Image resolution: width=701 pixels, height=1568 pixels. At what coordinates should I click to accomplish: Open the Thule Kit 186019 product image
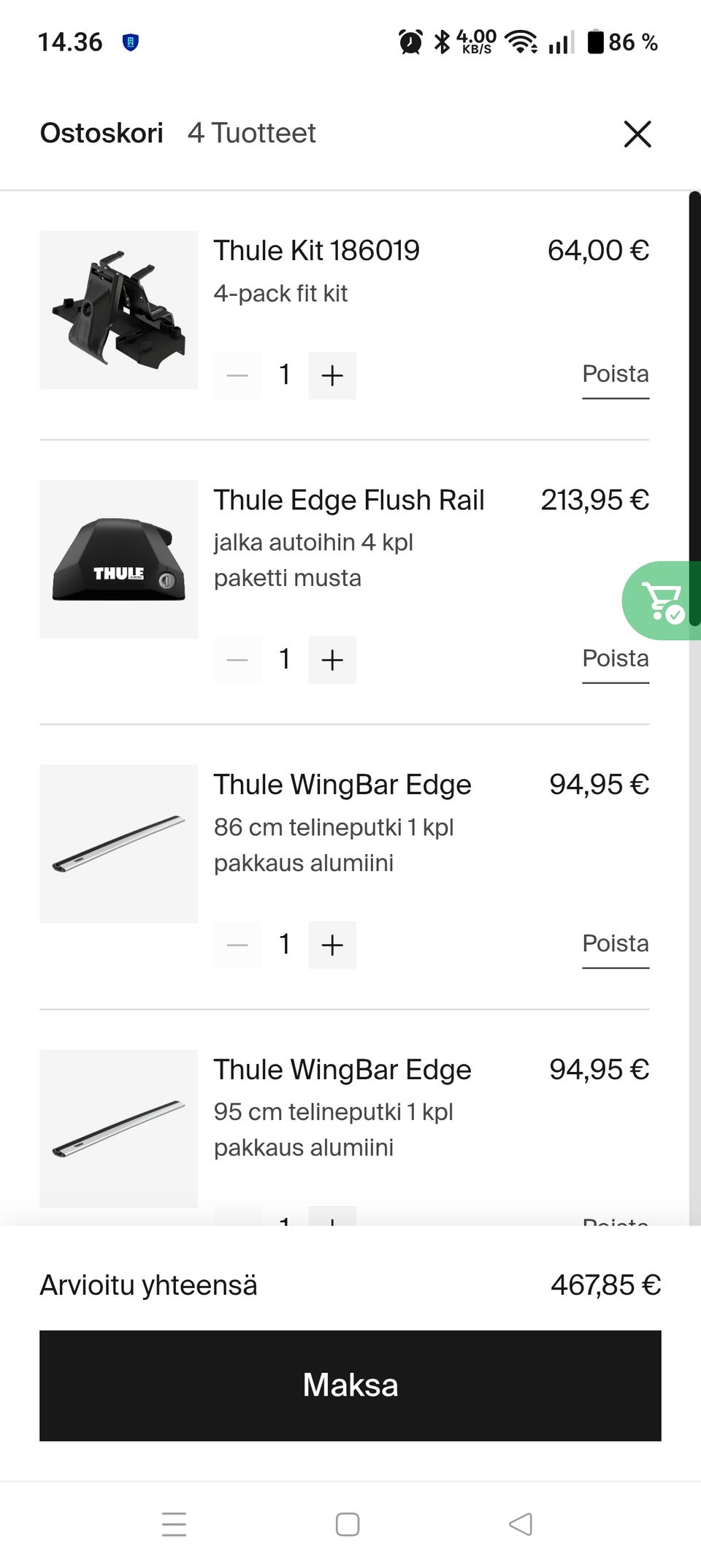118,310
